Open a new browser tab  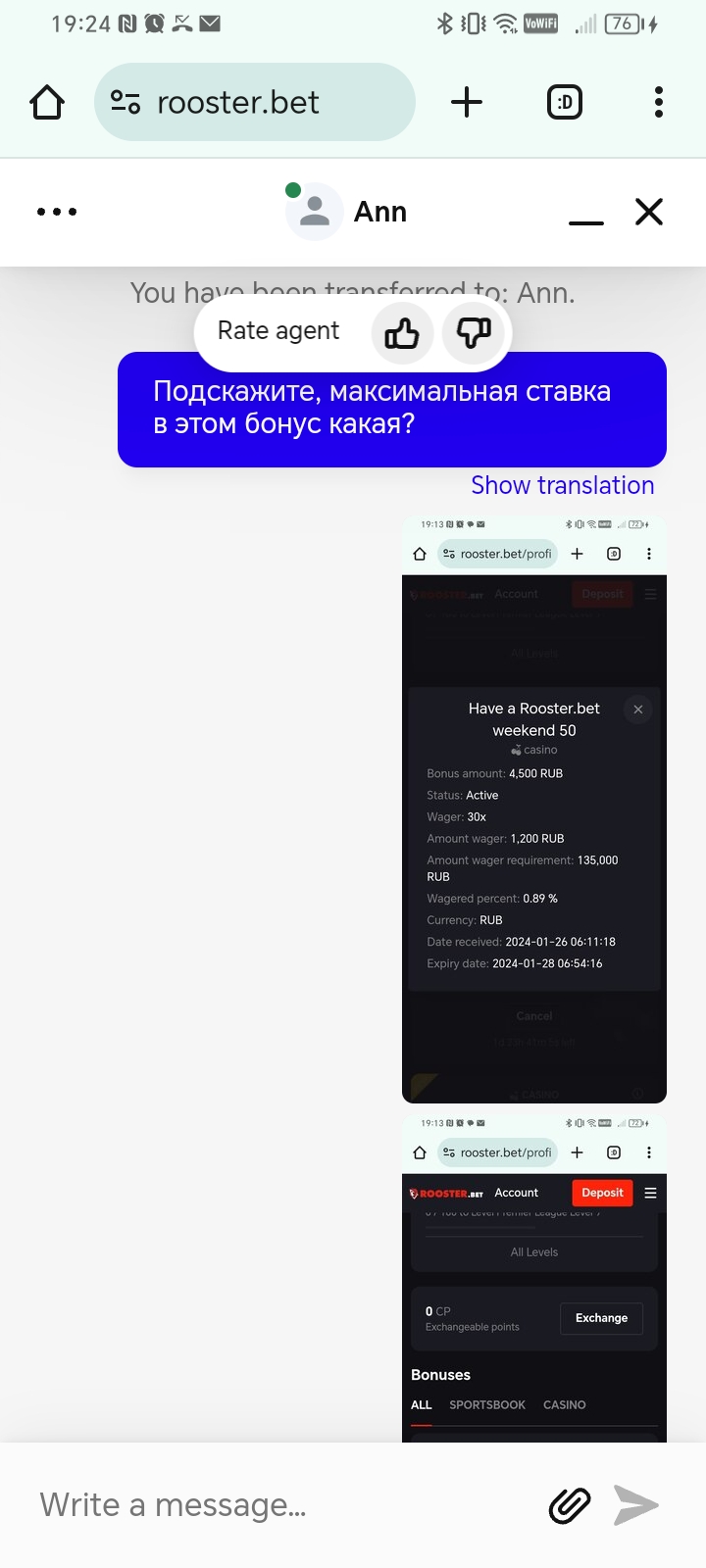tap(467, 102)
